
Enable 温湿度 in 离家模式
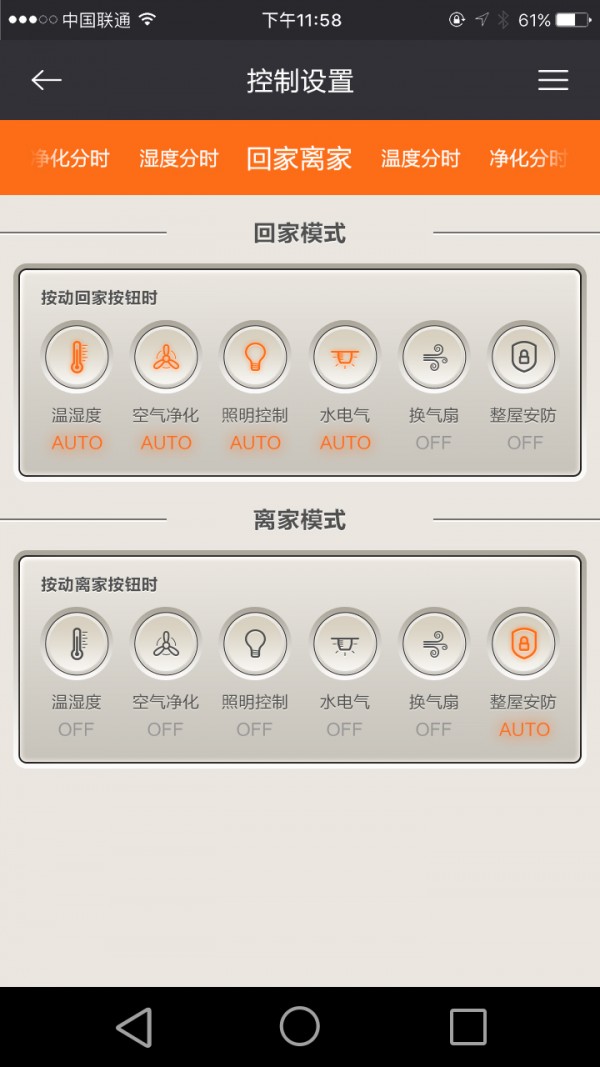point(77,644)
